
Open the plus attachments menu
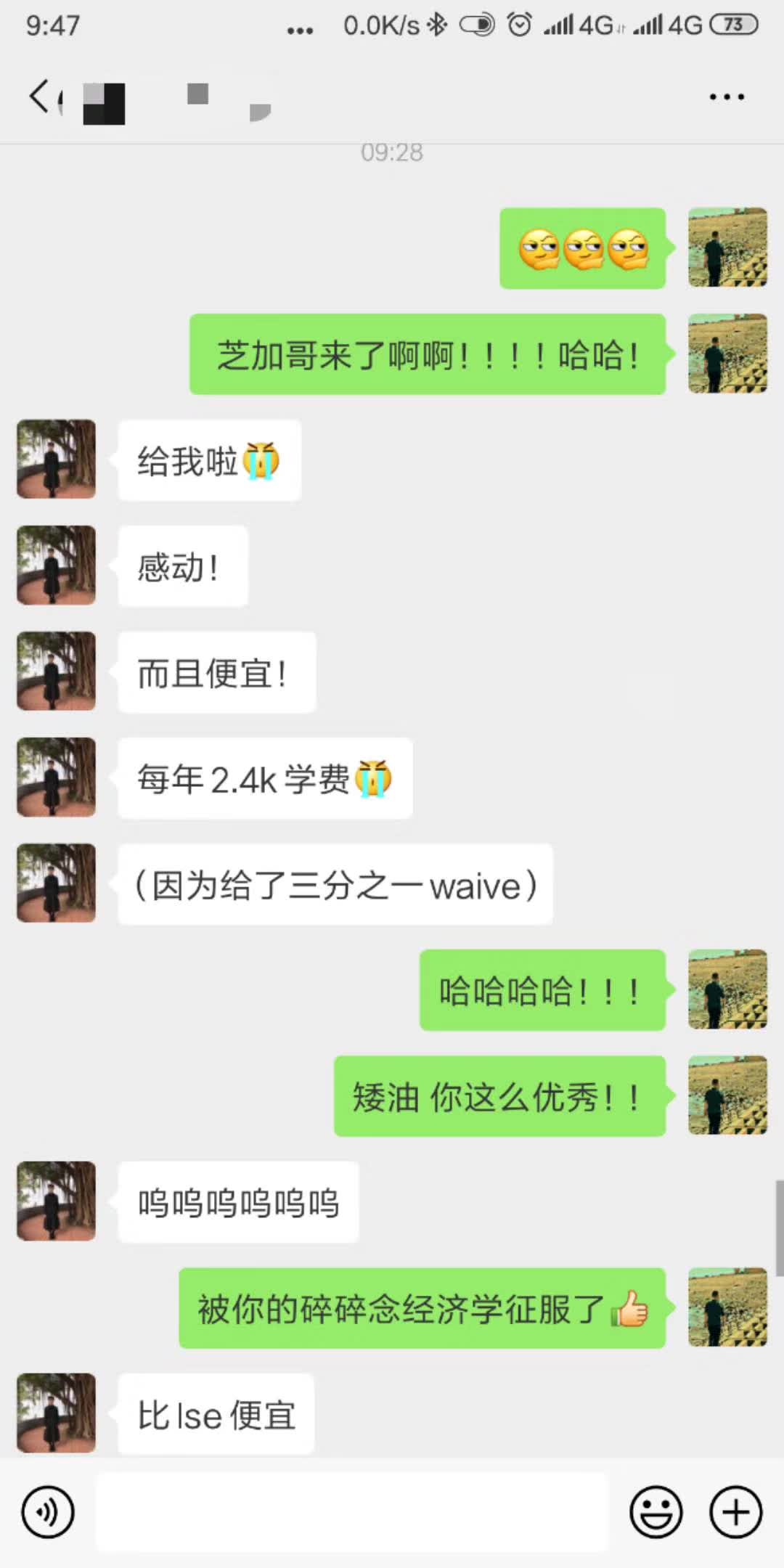(735, 1513)
